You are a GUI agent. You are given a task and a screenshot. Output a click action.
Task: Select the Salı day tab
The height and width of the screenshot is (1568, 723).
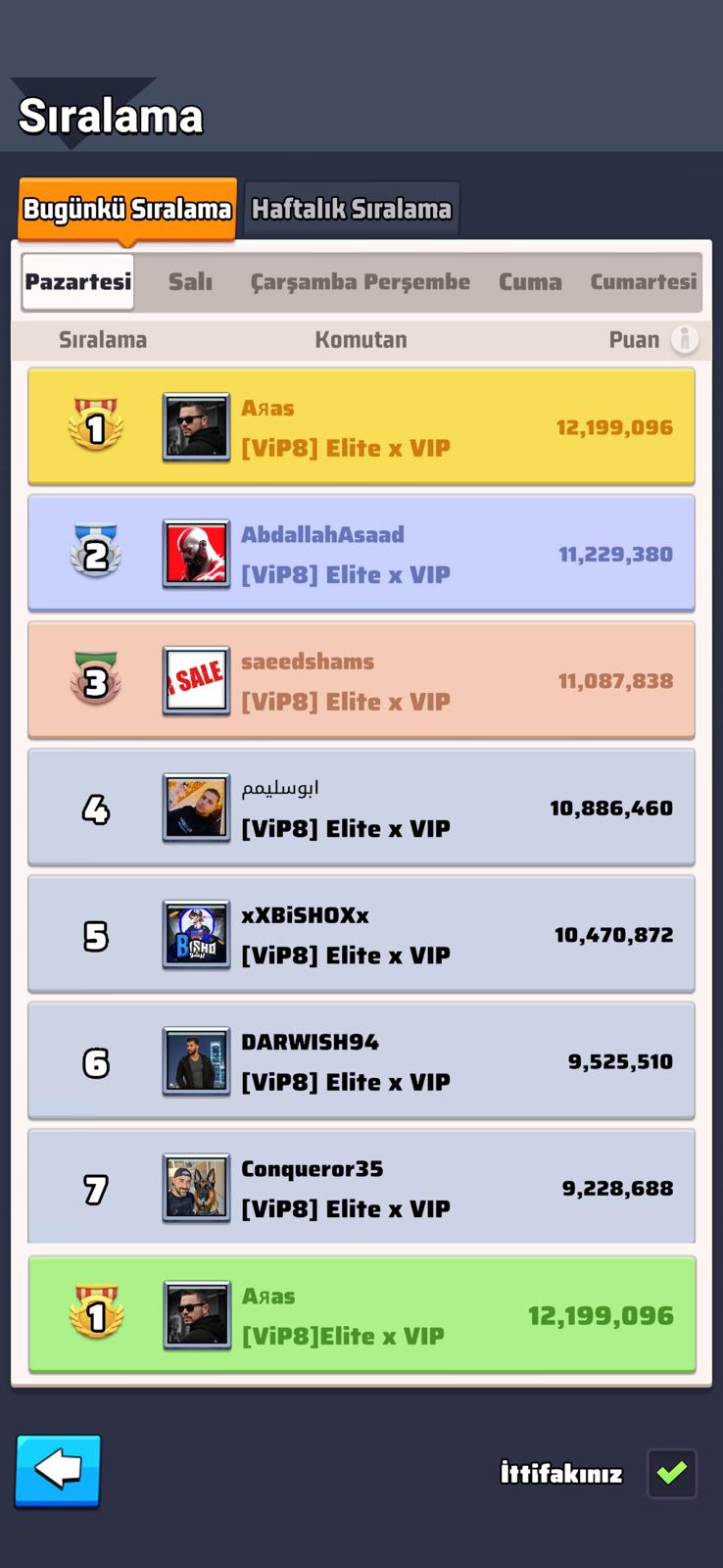coord(190,282)
